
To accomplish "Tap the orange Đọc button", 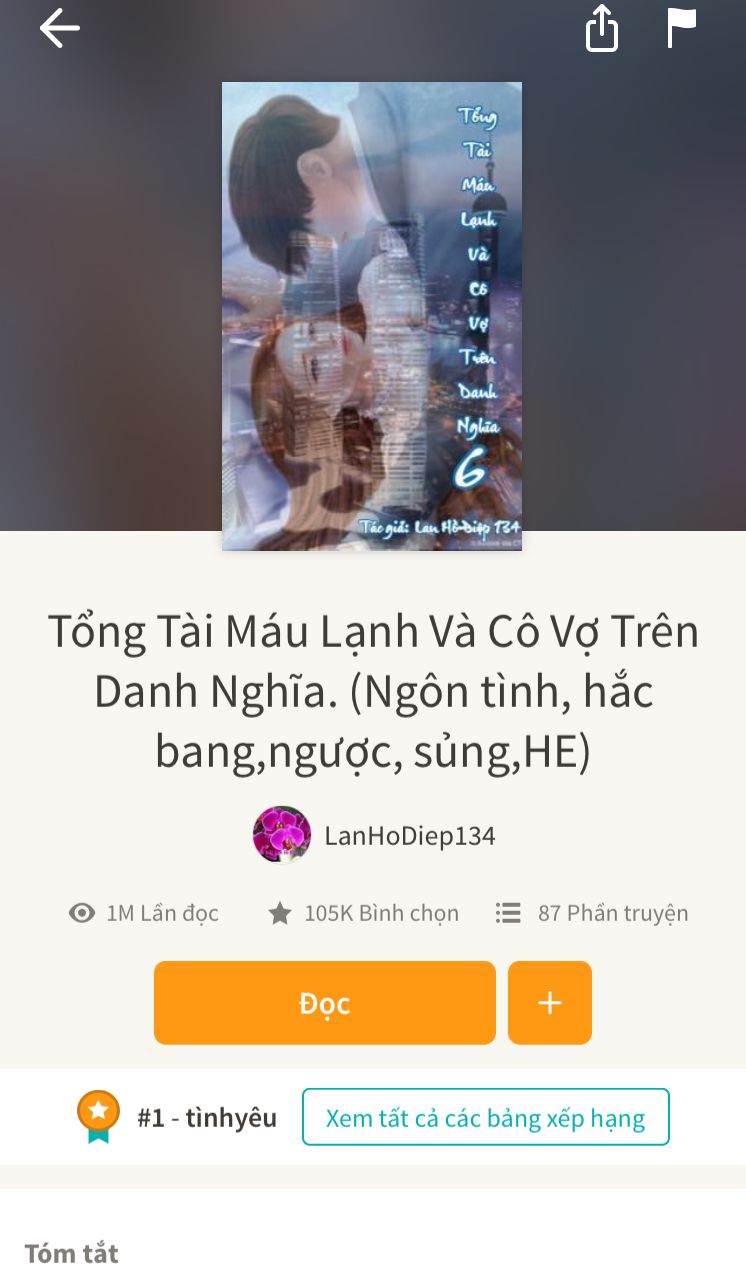I will [324, 1003].
